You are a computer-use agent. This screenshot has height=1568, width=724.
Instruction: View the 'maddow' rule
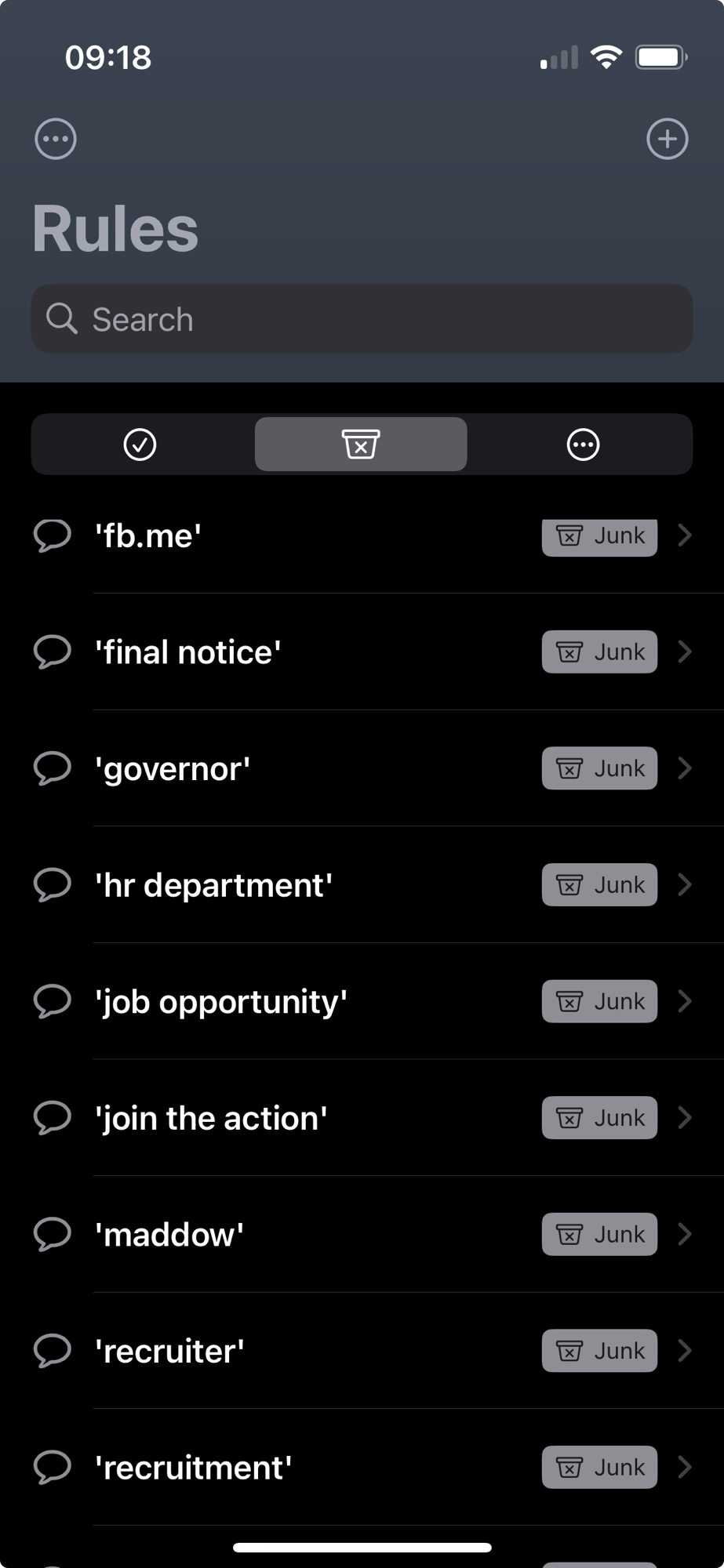362,1234
